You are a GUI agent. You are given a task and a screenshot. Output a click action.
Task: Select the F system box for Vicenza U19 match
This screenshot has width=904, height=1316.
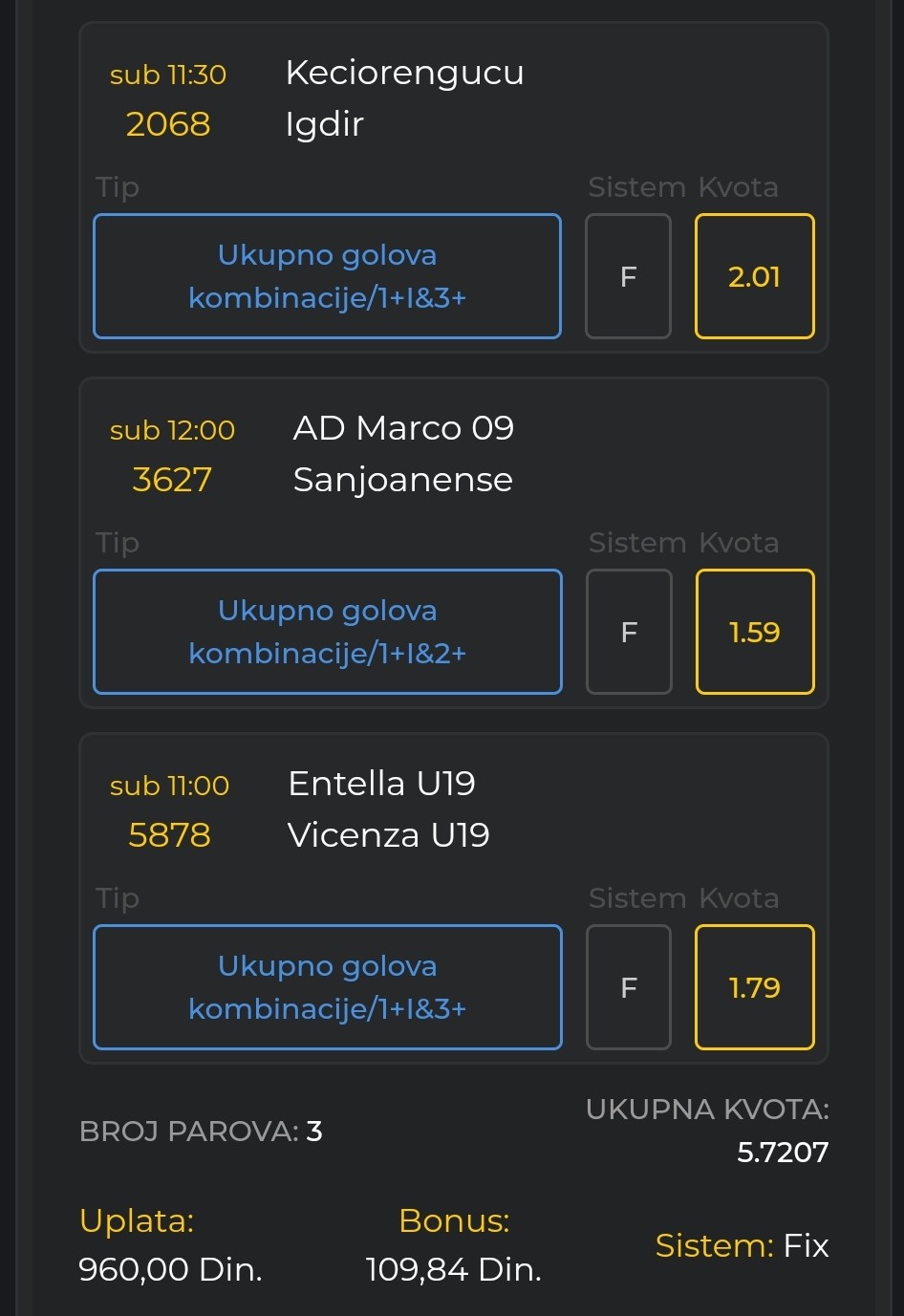[x=628, y=987]
